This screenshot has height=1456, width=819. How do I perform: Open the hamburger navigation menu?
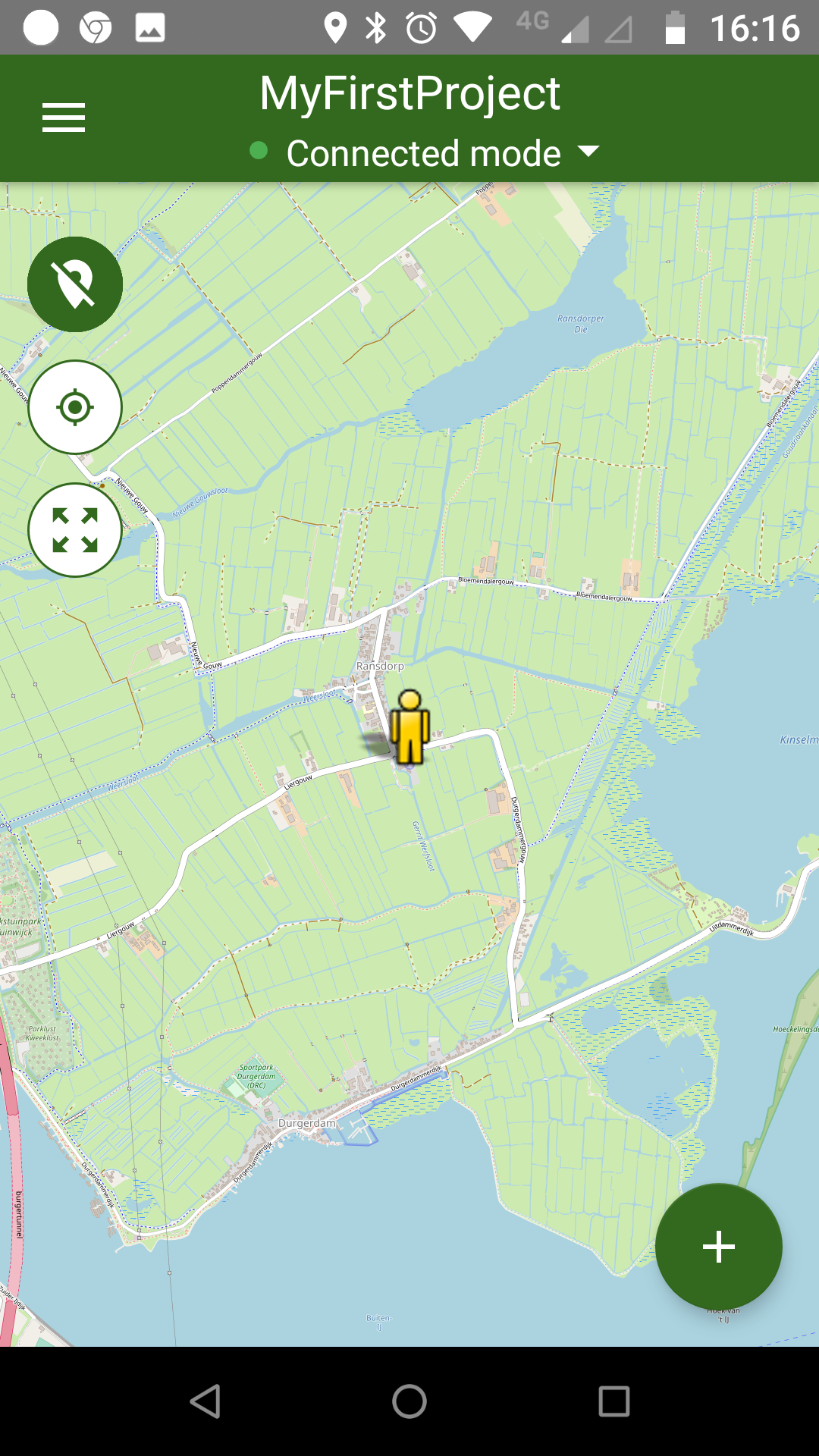pos(64,118)
